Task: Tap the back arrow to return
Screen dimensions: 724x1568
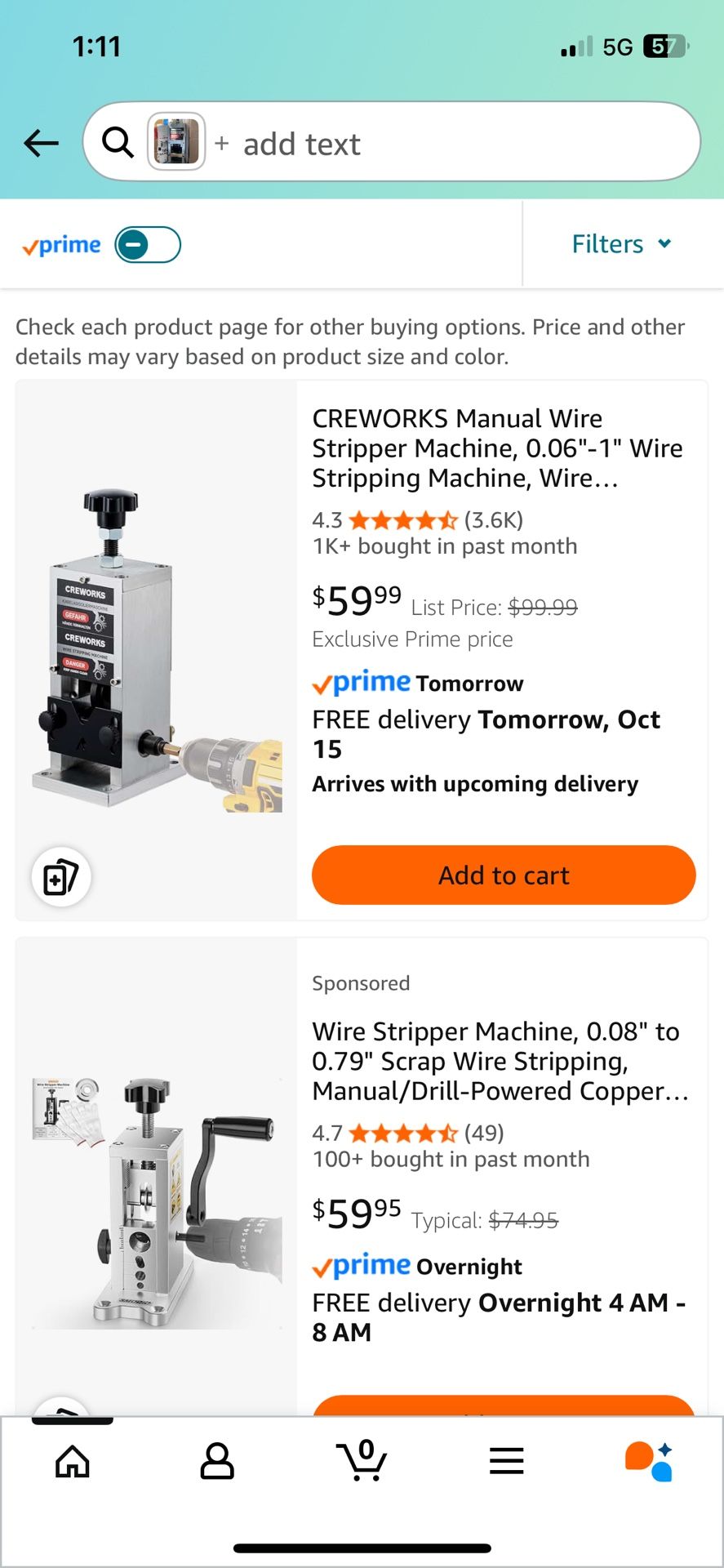Action: tap(39, 143)
